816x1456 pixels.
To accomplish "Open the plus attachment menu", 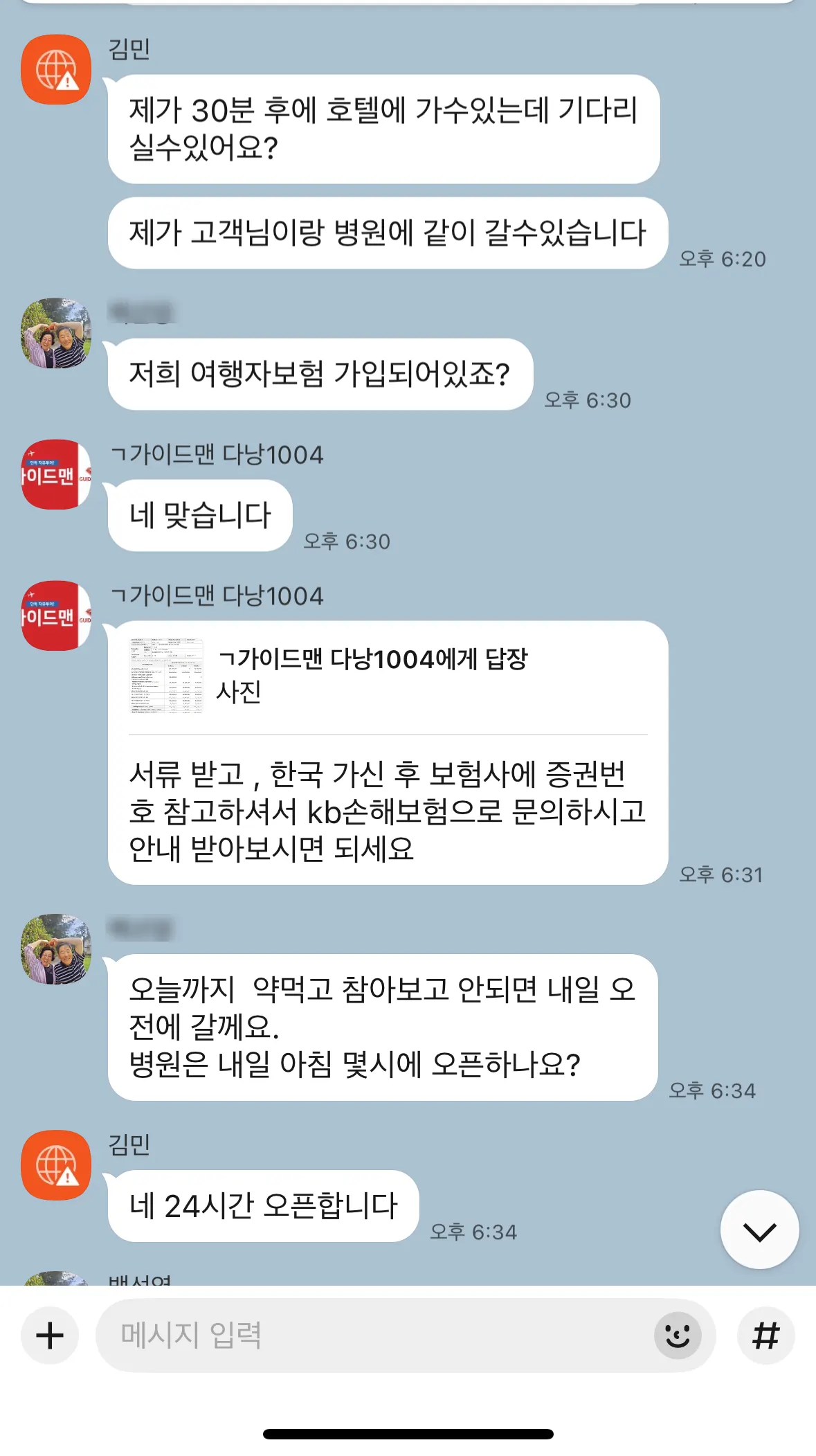I will coord(50,1336).
